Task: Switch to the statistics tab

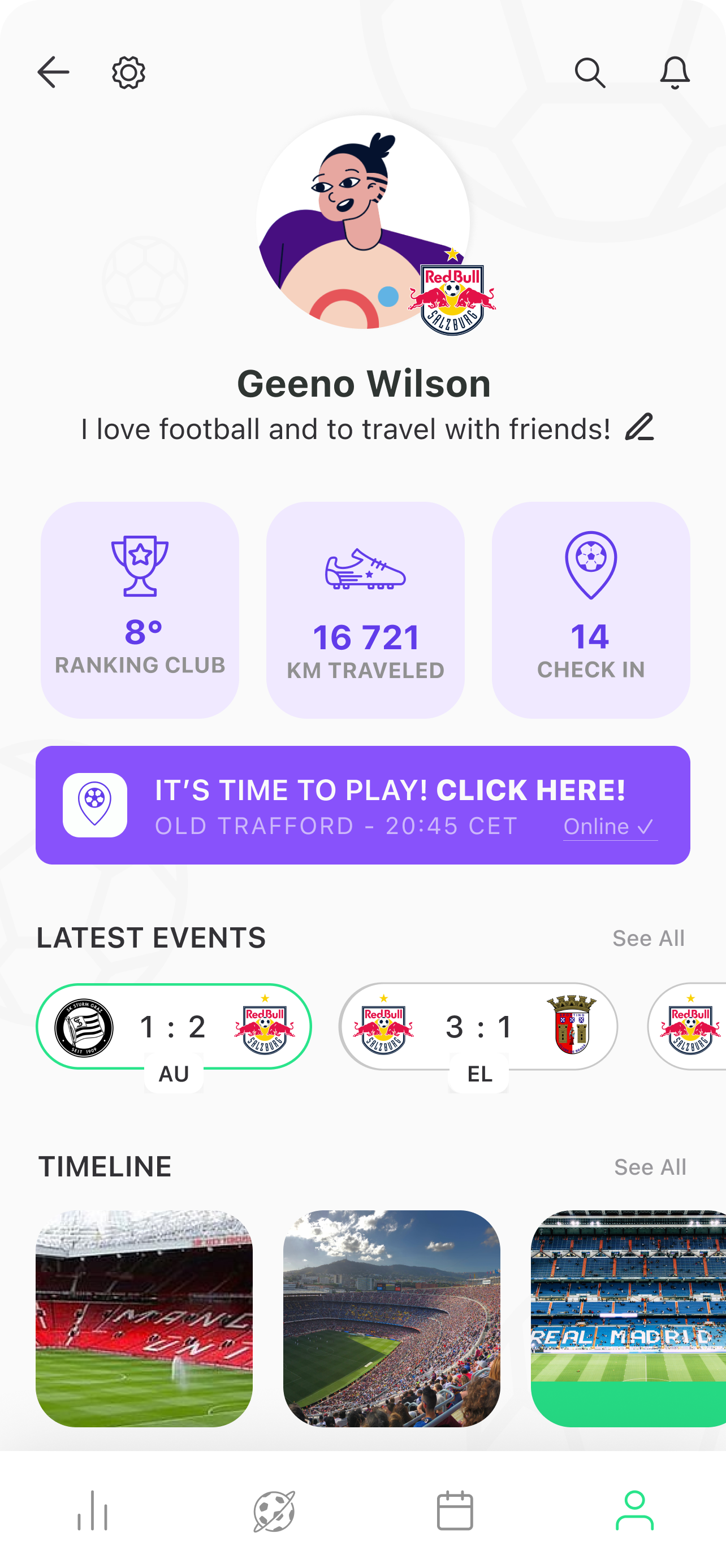Action: pos(93,1510)
